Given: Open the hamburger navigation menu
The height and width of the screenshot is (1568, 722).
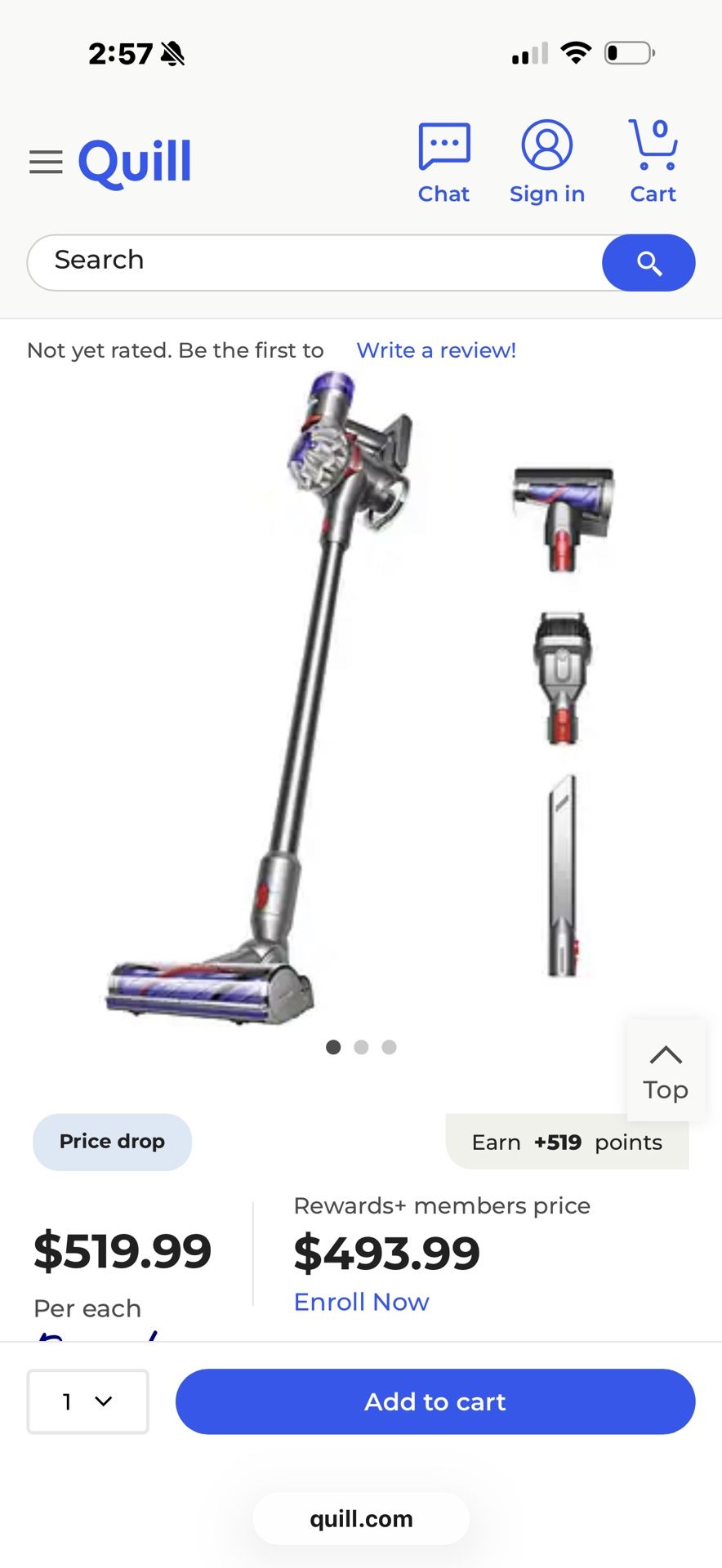Looking at the screenshot, I should 46,162.
